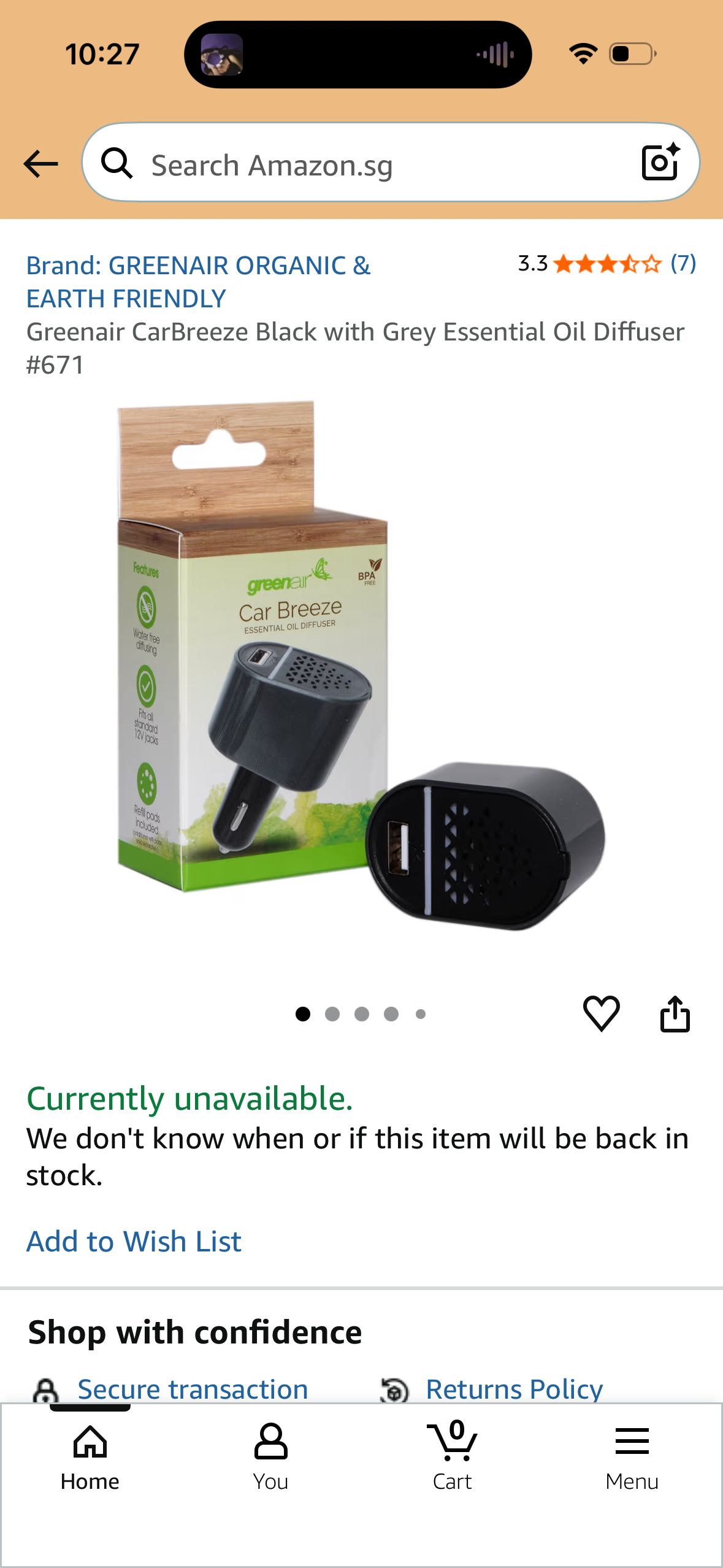Go back using the arrow icon
723x1568 pixels.
[x=40, y=164]
